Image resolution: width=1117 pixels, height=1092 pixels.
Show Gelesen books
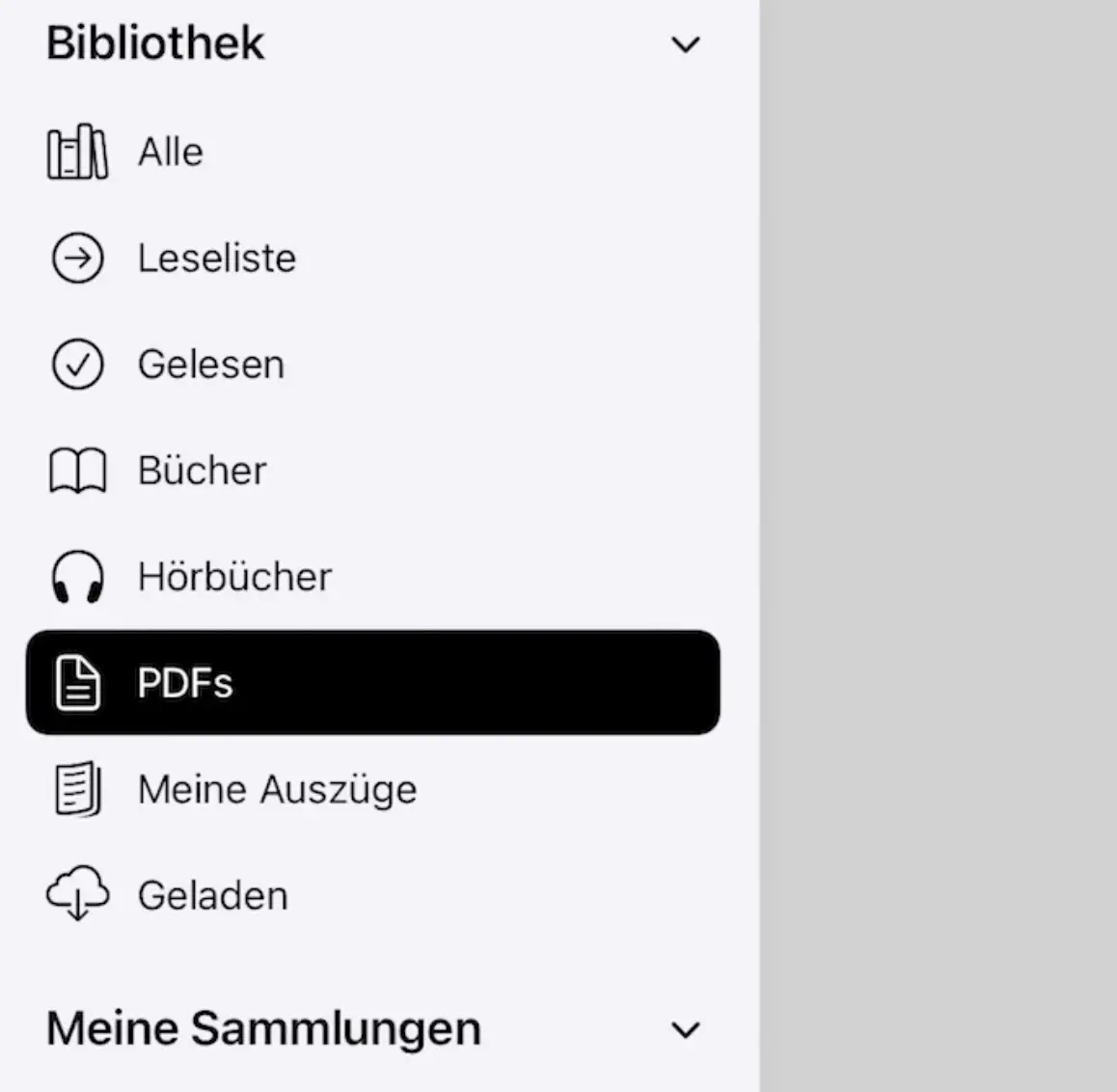click(210, 365)
